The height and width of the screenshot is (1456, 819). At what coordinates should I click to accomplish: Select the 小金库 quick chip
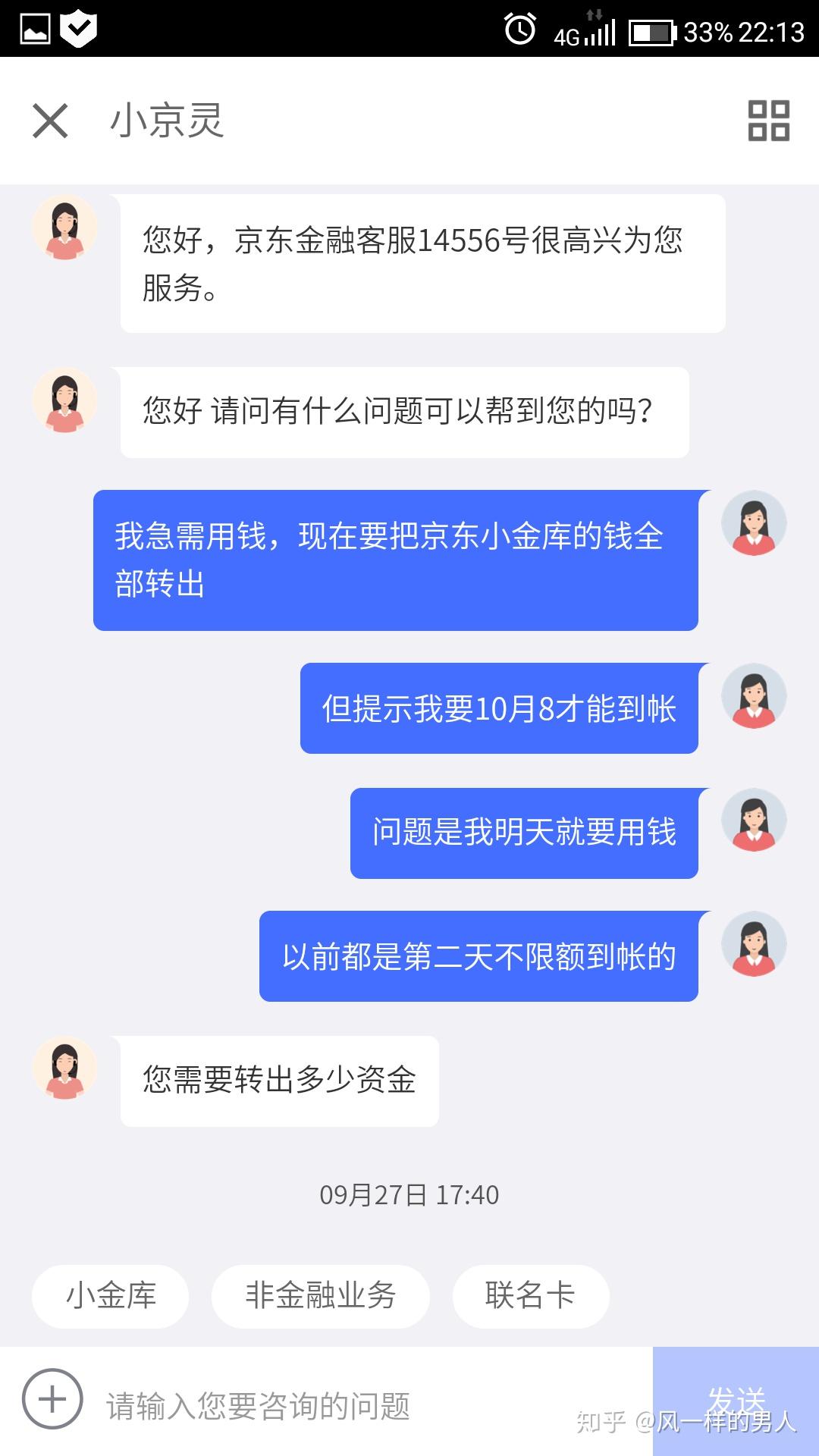click(111, 1295)
